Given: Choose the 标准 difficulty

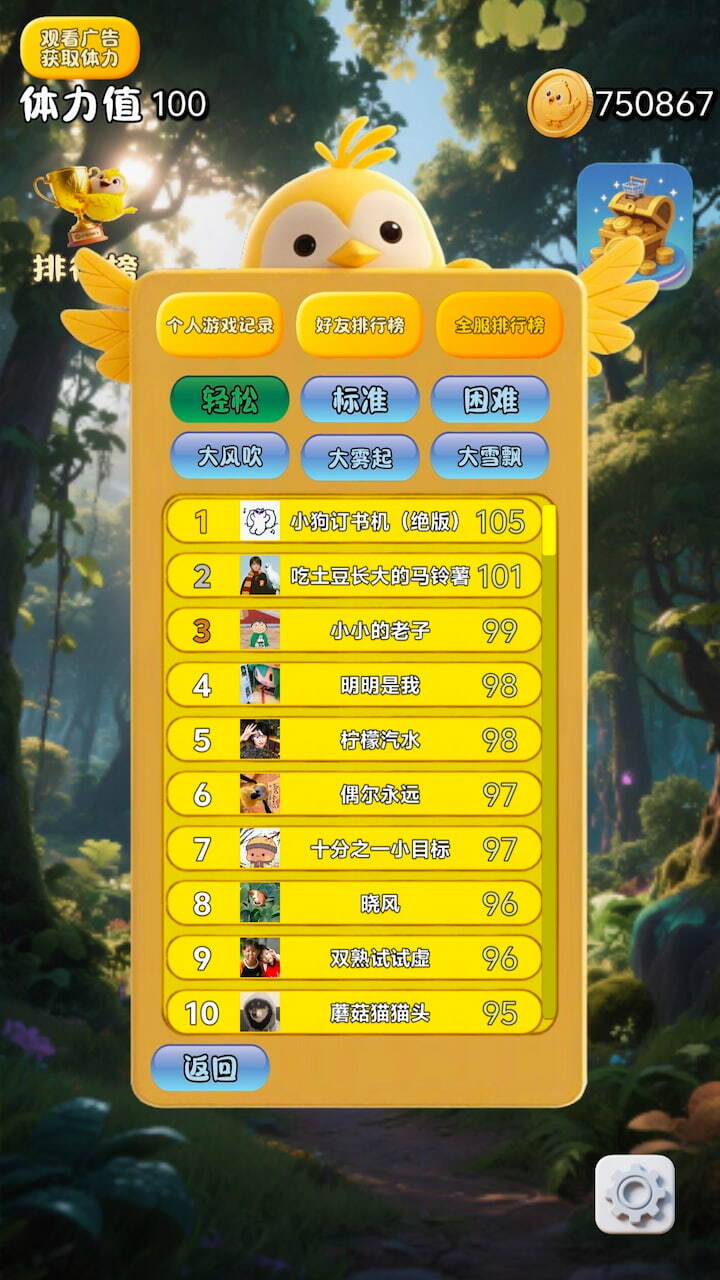Looking at the screenshot, I should coord(360,400).
